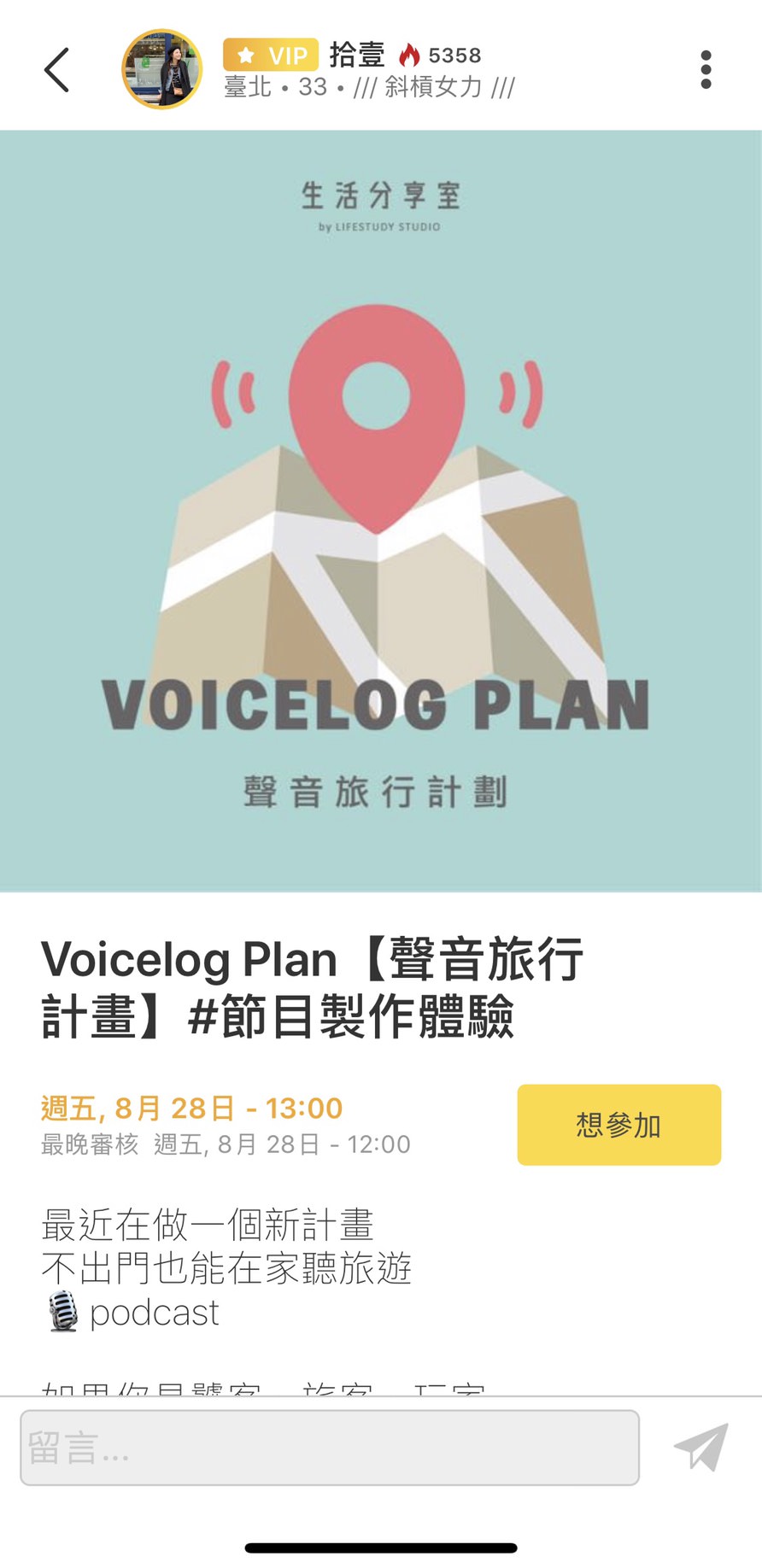The width and height of the screenshot is (762, 1568).
Task: Open the Voicelog Plan event image
Action: pyautogui.click(x=381, y=511)
